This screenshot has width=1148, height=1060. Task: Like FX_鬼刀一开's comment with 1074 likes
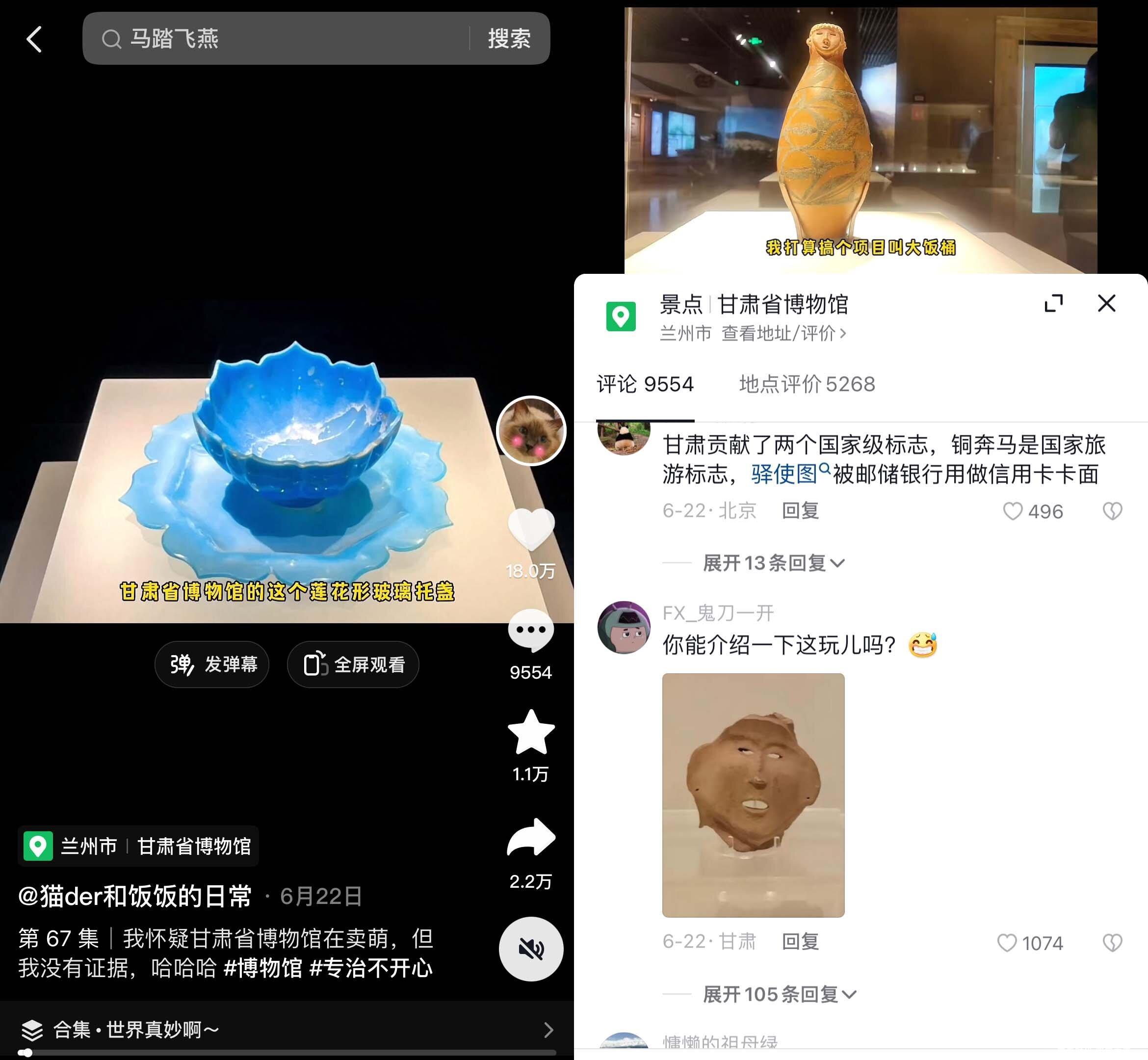1008,942
